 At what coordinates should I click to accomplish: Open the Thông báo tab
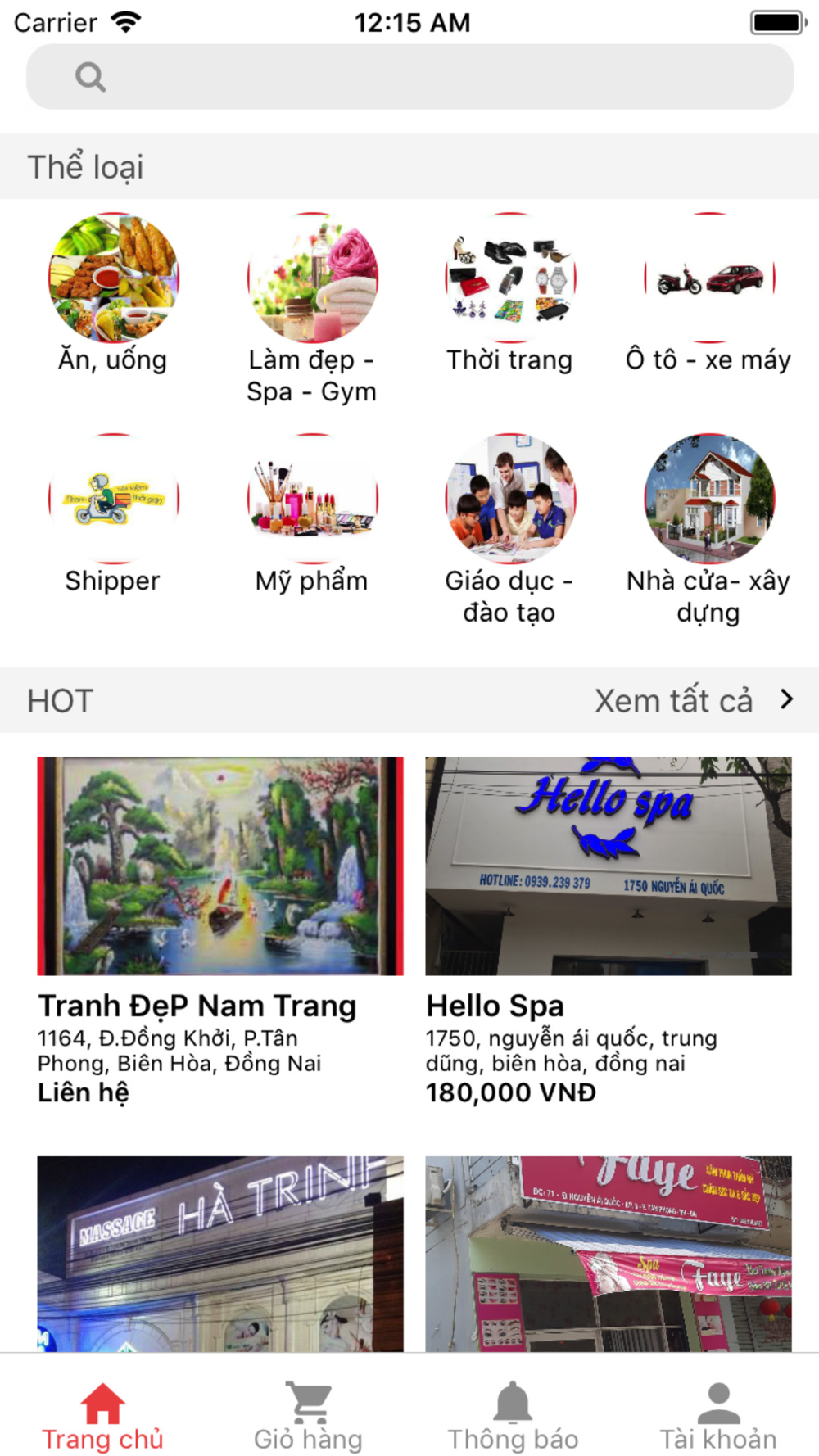[x=513, y=1415]
